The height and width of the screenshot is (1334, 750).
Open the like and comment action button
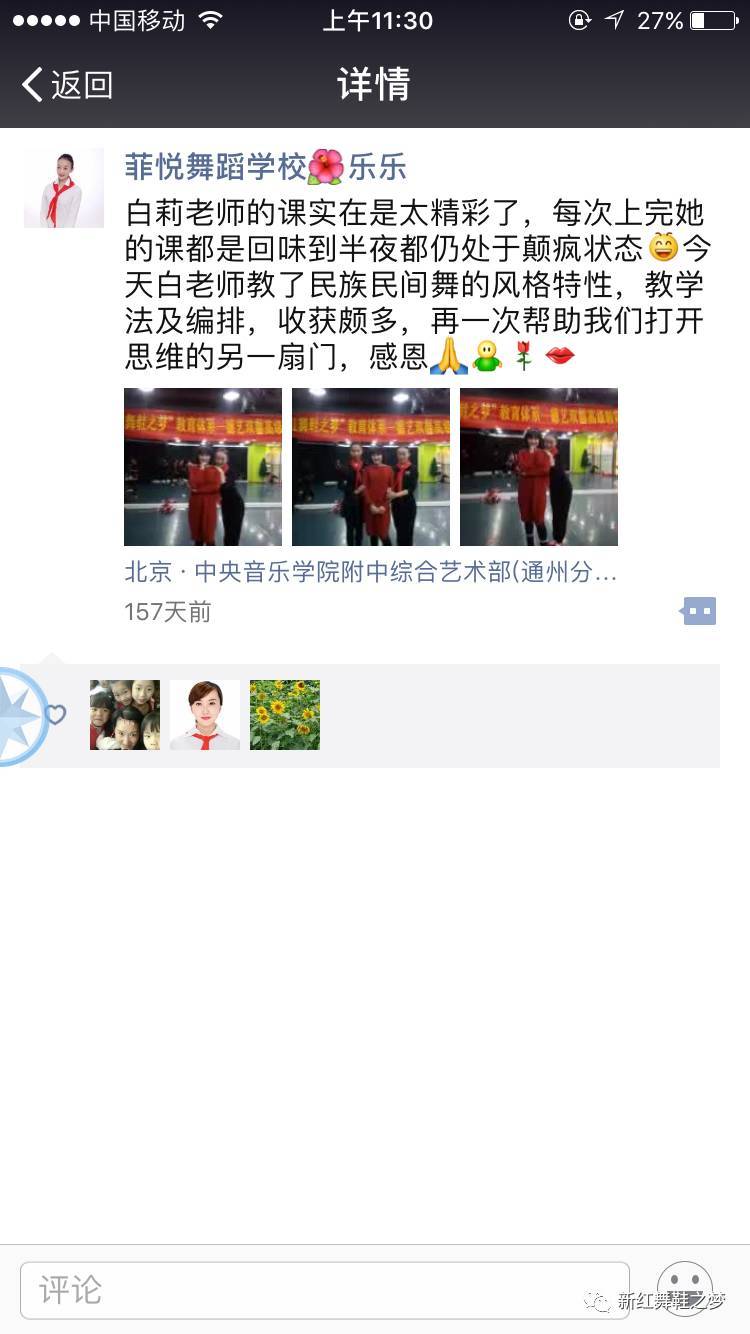point(698,610)
